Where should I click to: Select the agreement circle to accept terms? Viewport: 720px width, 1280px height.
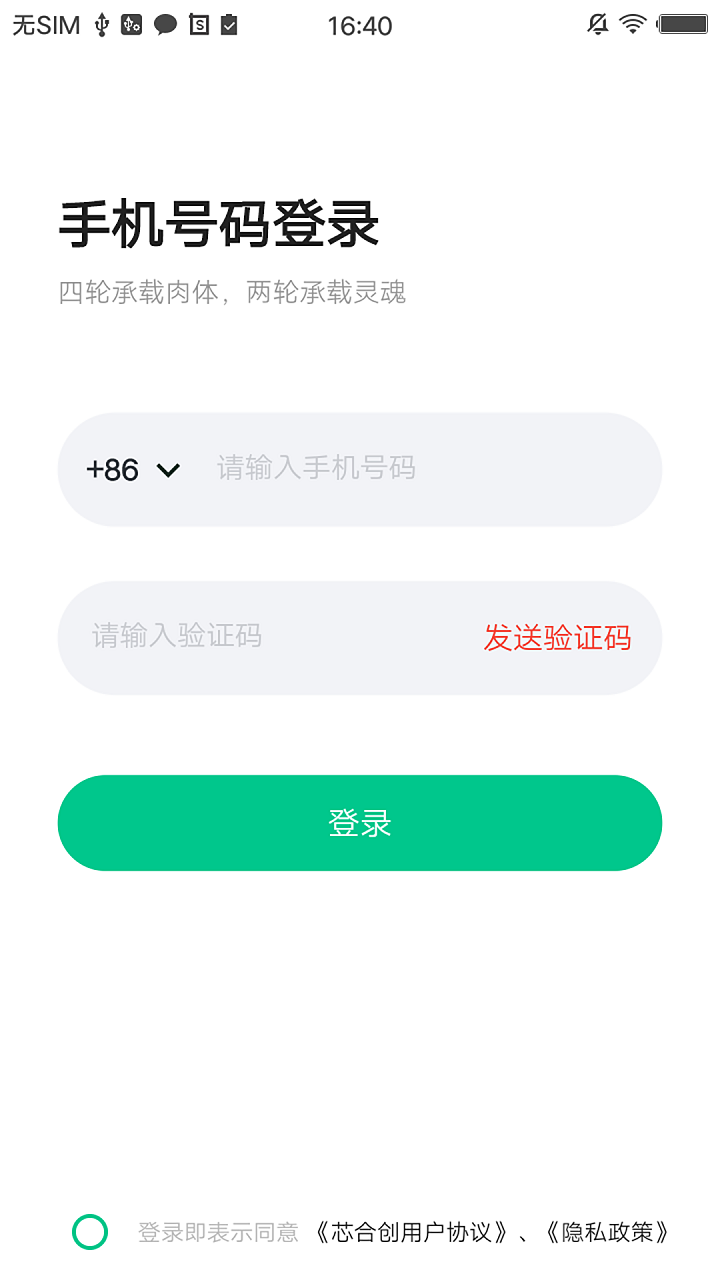coord(90,1231)
